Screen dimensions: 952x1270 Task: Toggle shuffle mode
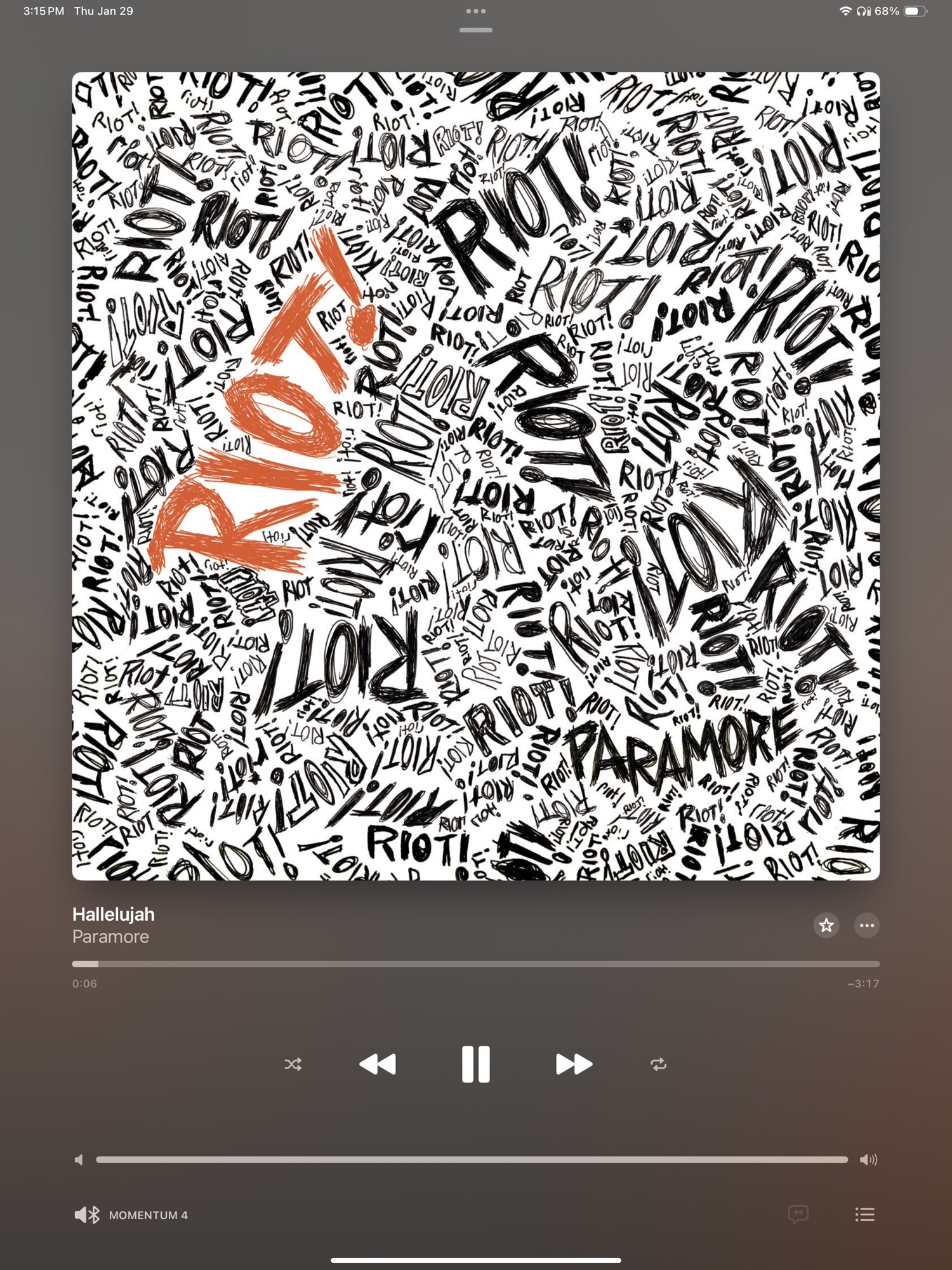(293, 1064)
